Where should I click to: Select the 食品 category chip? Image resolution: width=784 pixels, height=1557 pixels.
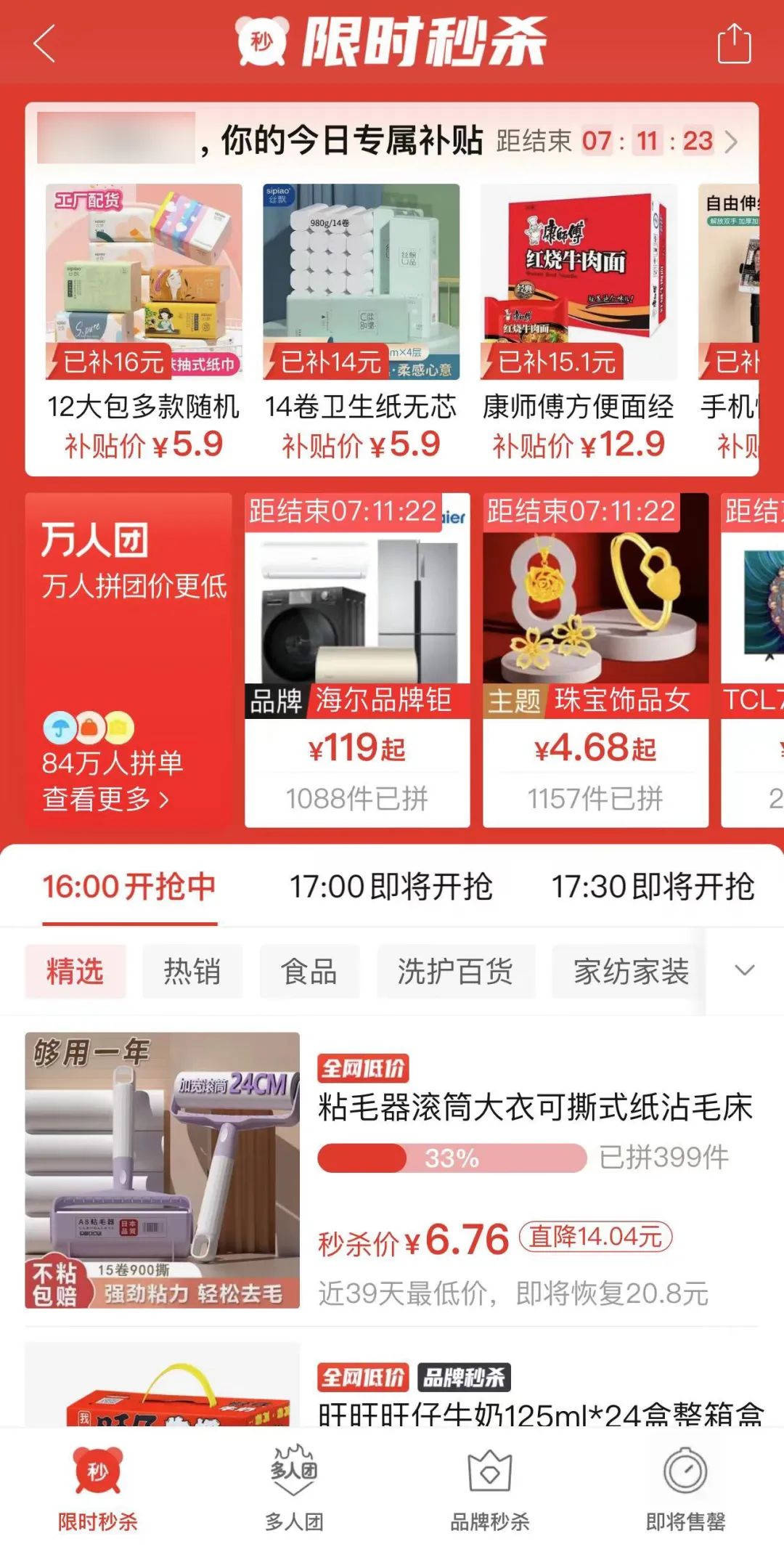309,972
